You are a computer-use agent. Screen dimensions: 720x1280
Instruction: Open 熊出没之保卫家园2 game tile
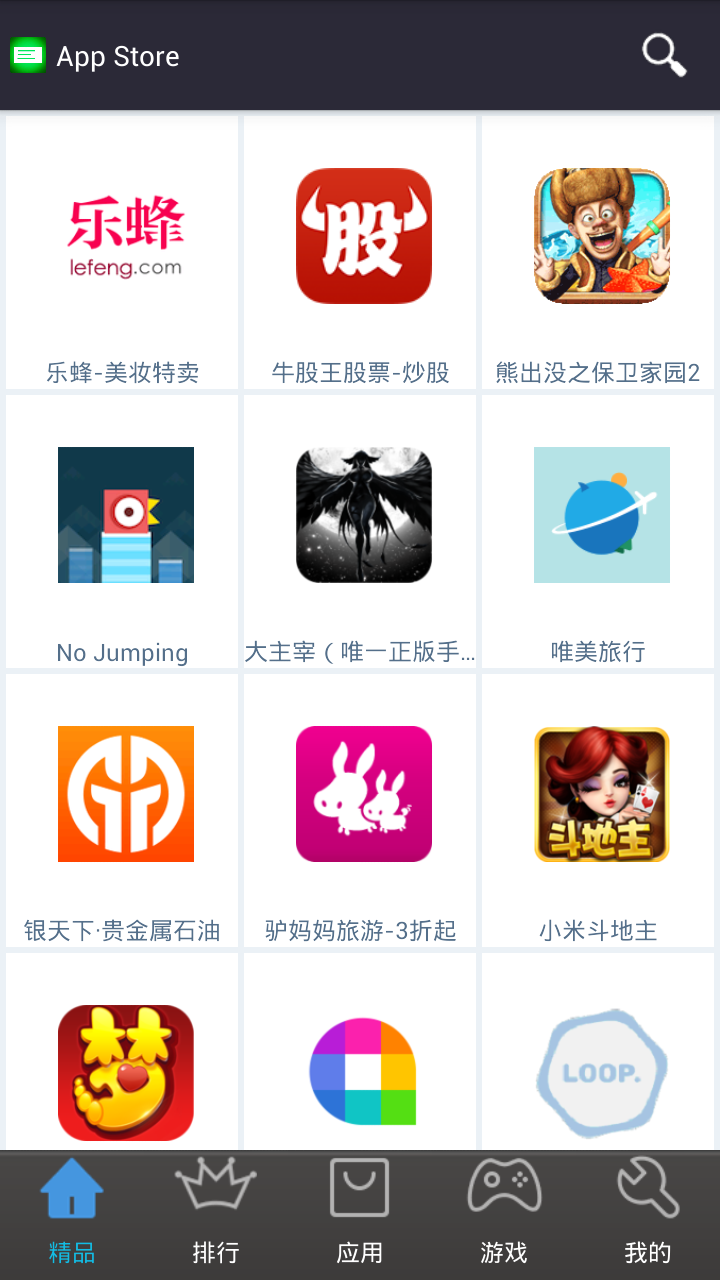(x=599, y=252)
